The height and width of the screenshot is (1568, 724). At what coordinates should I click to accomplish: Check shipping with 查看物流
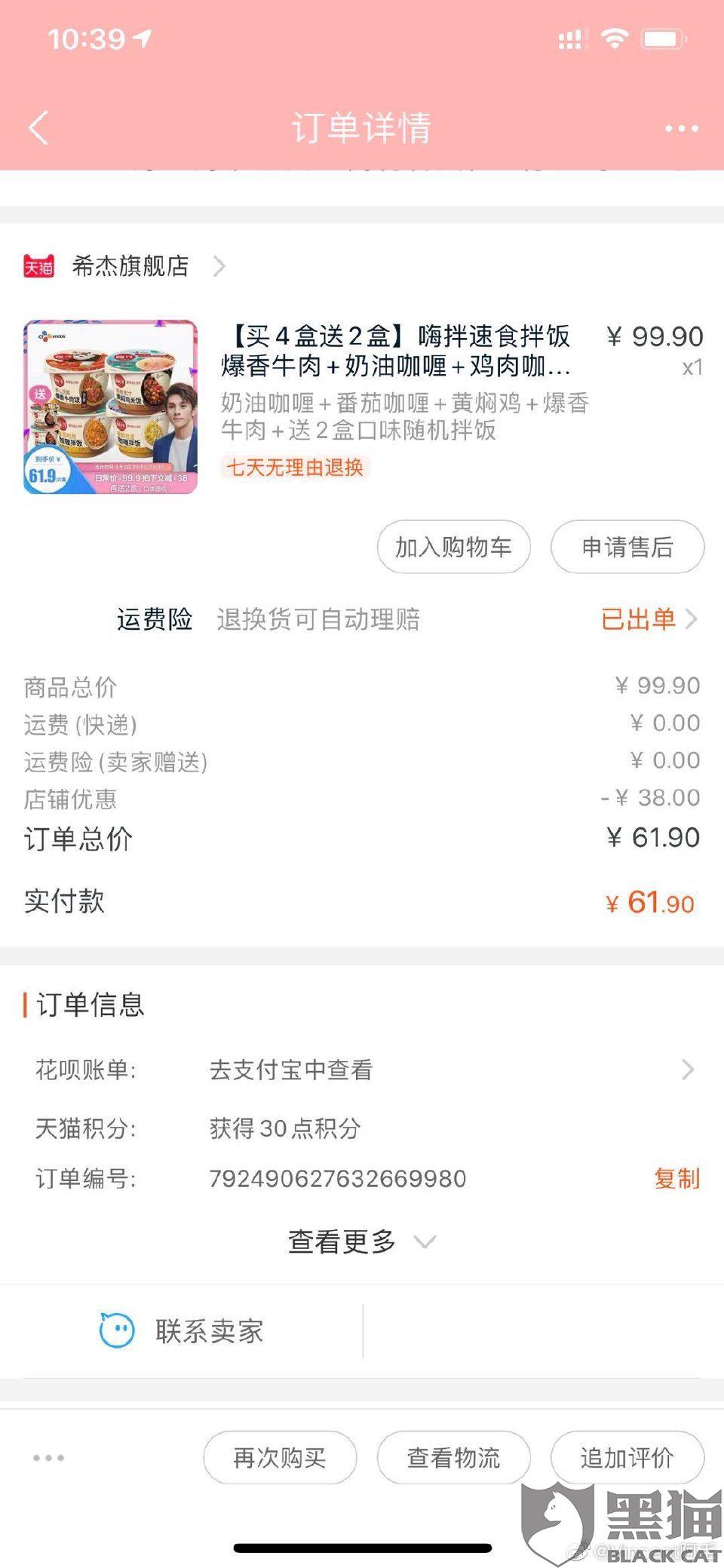(x=454, y=1458)
